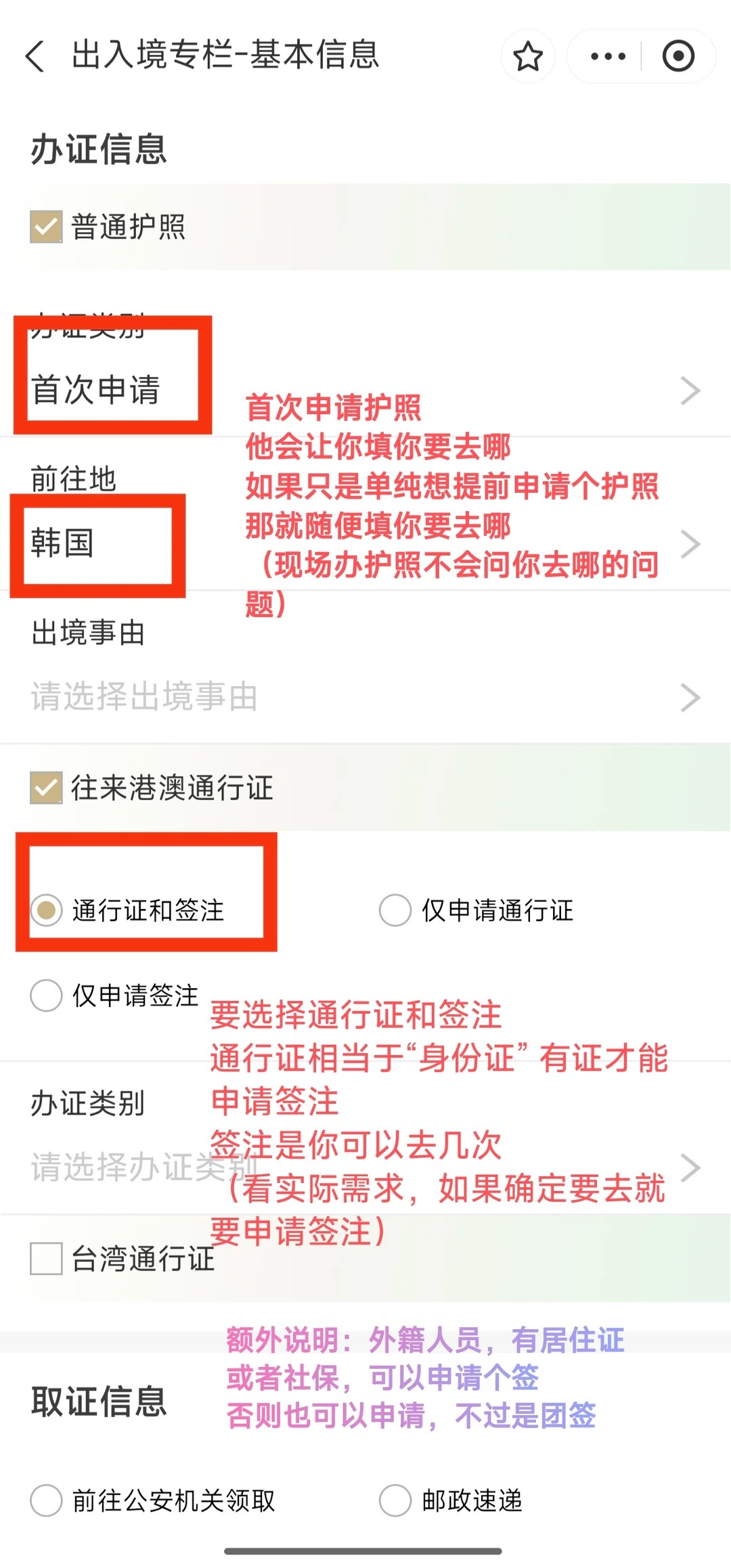731x1568 pixels.
Task: Open the 前往地 picker showing 韩国
Action: click(x=365, y=543)
